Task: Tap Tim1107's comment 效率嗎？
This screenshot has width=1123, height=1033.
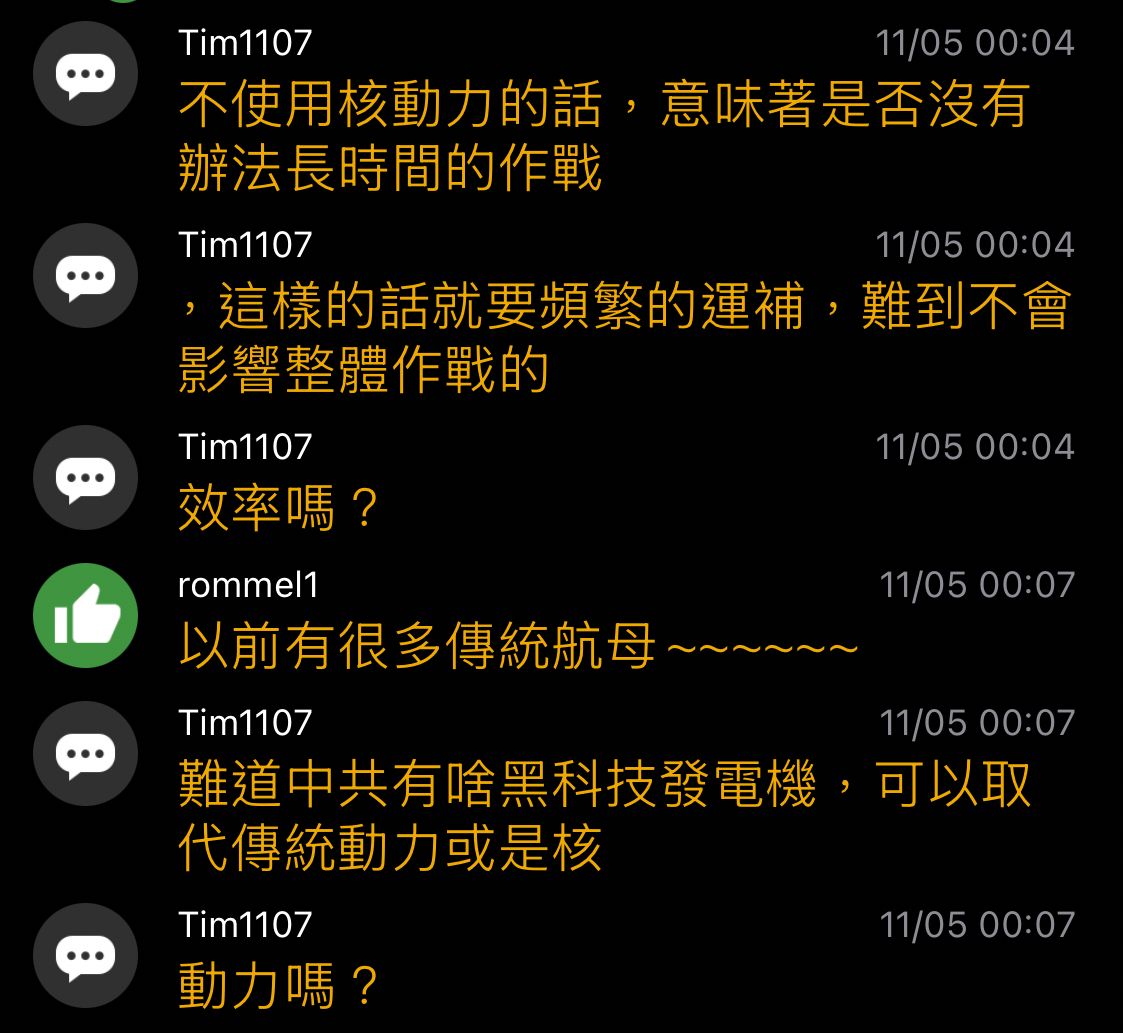Action: pos(280,509)
